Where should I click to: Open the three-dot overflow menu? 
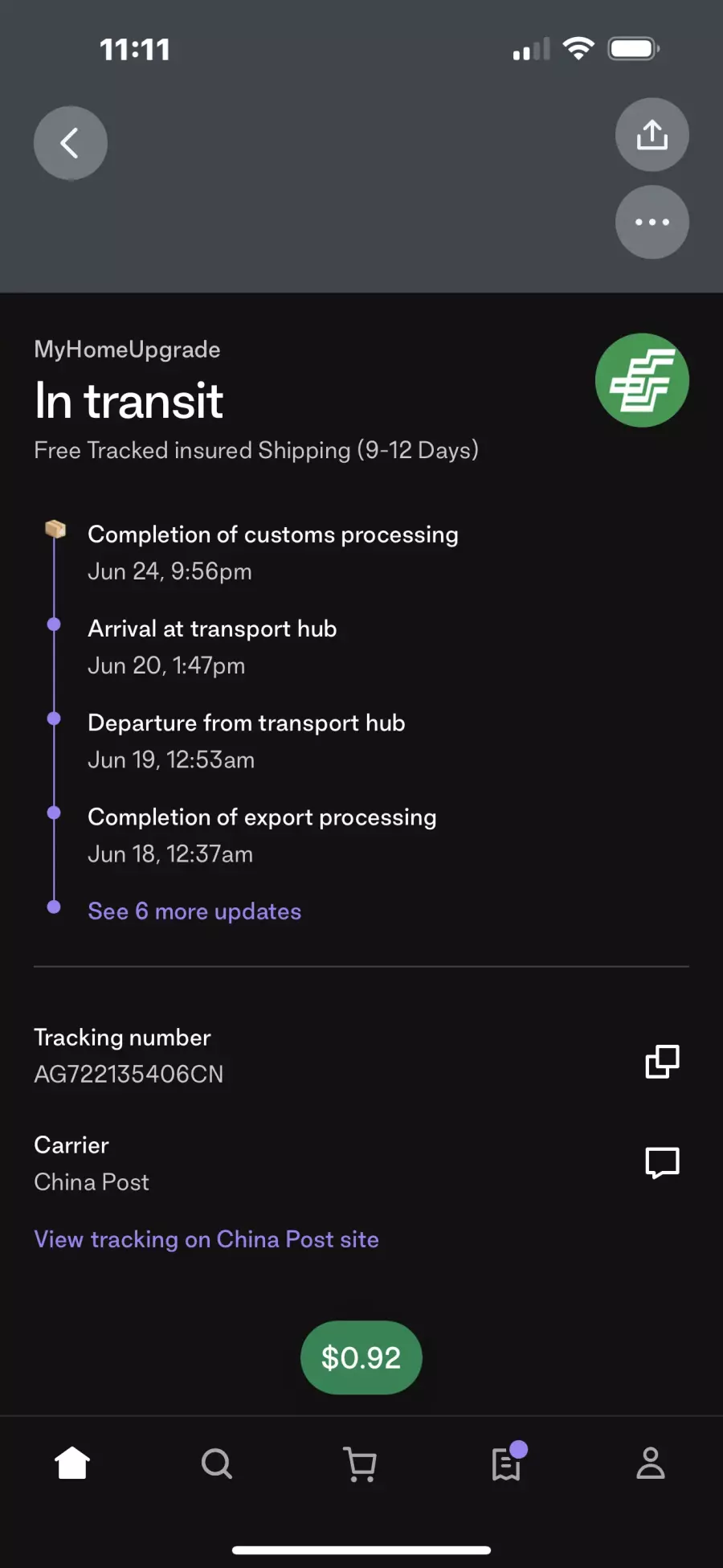652,222
